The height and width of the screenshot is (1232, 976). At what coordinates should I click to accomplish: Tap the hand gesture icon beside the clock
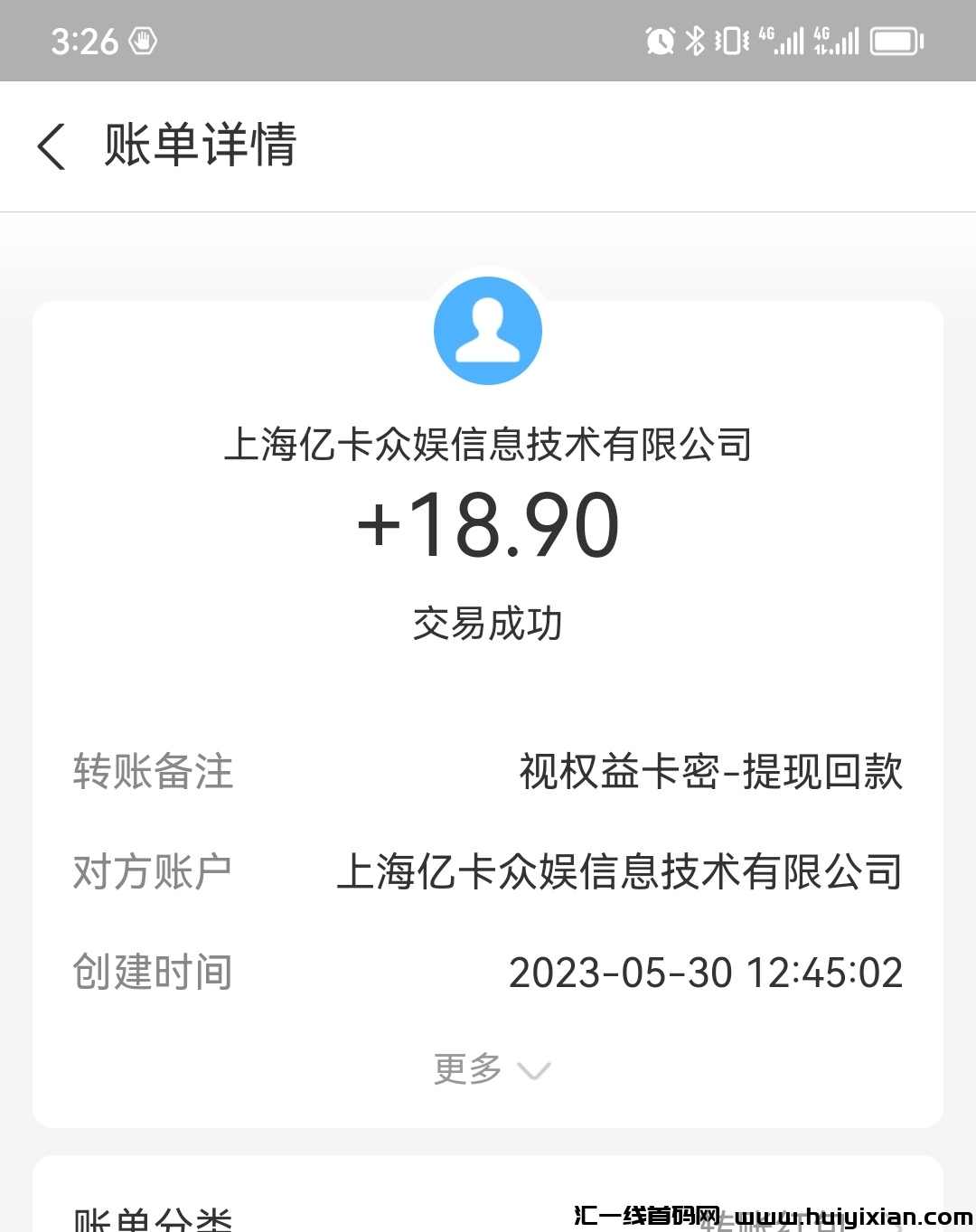pyautogui.click(x=145, y=41)
